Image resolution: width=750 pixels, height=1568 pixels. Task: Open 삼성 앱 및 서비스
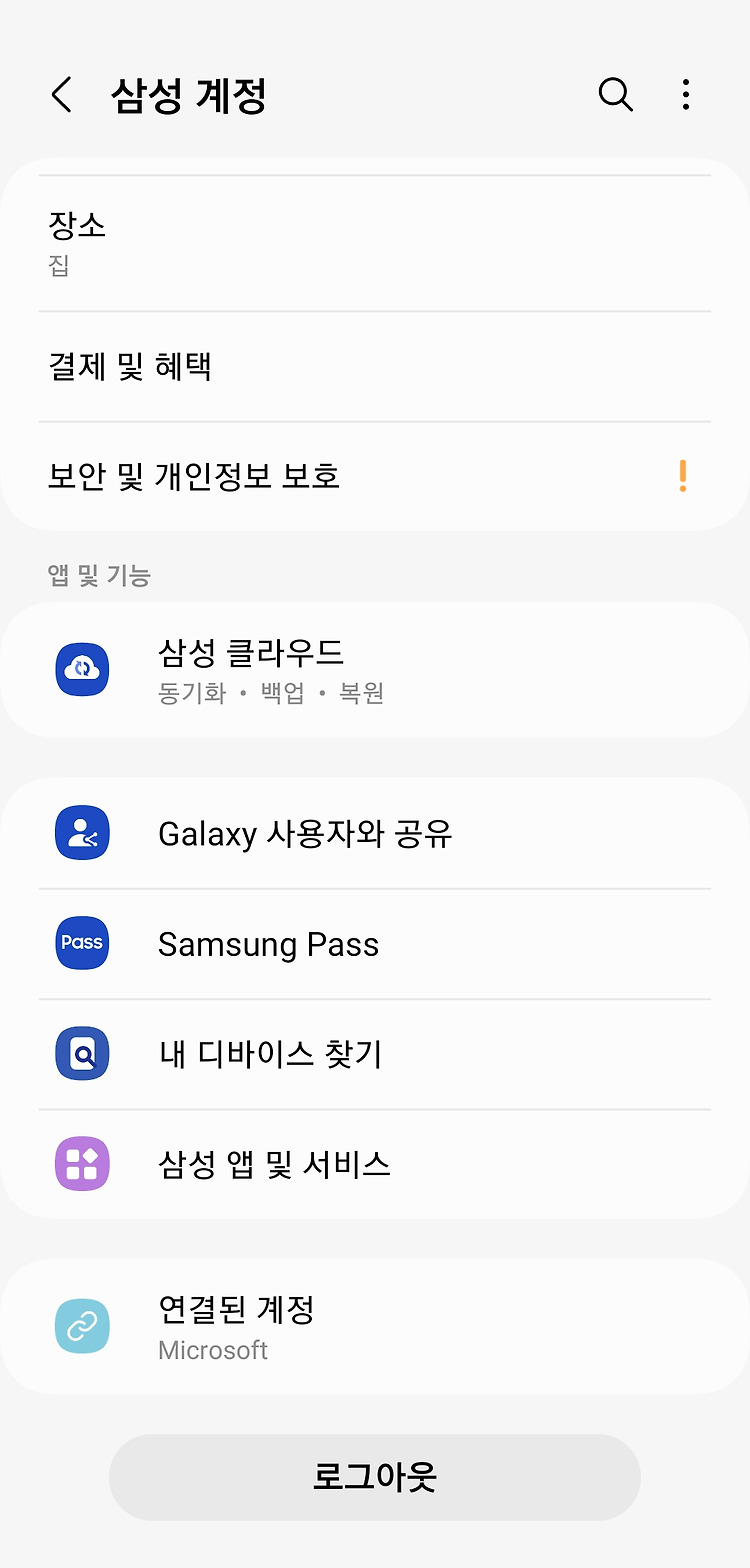point(375,1164)
